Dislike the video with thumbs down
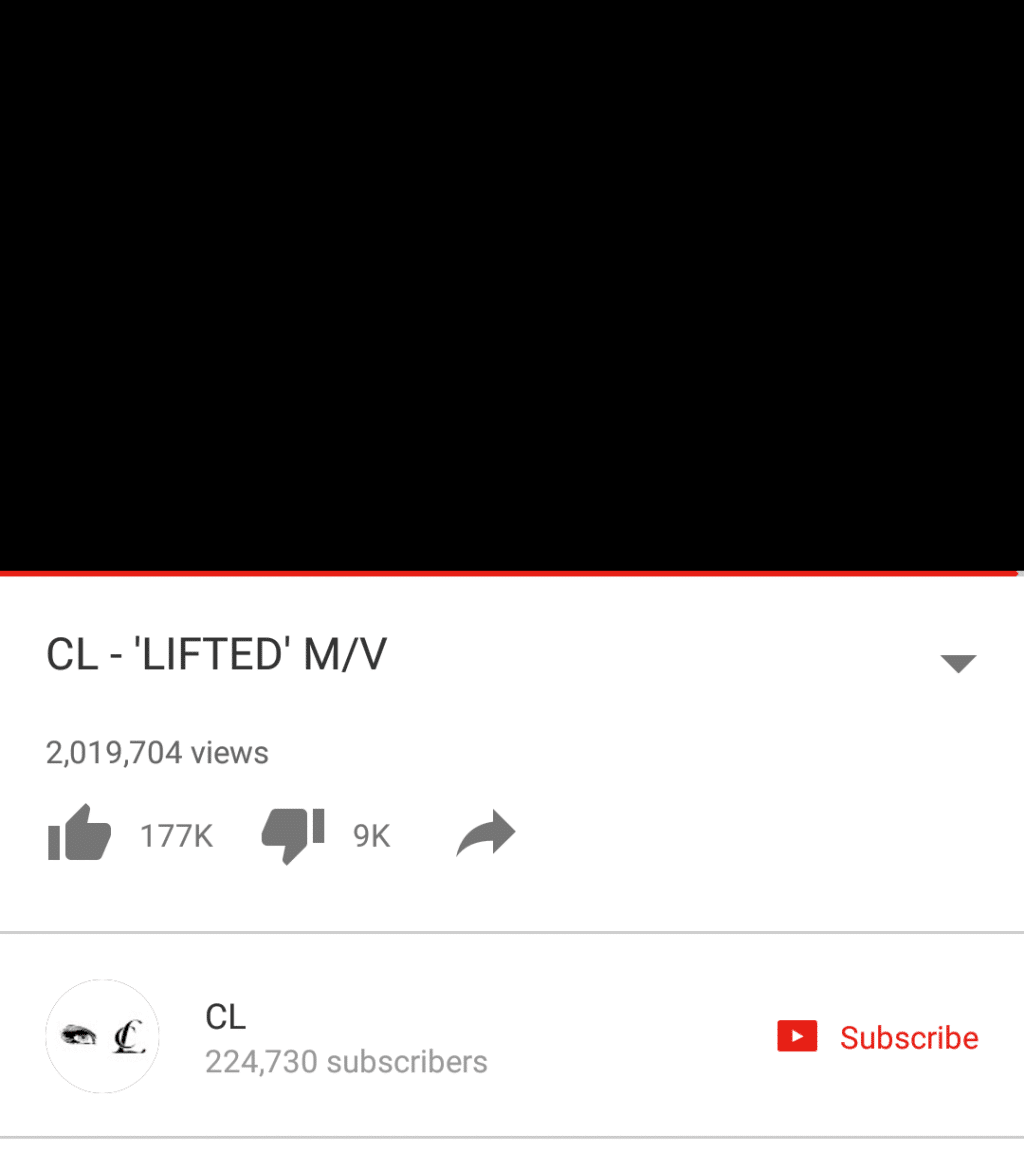This screenshot has height=1152, width=1024. coord(293,833)
